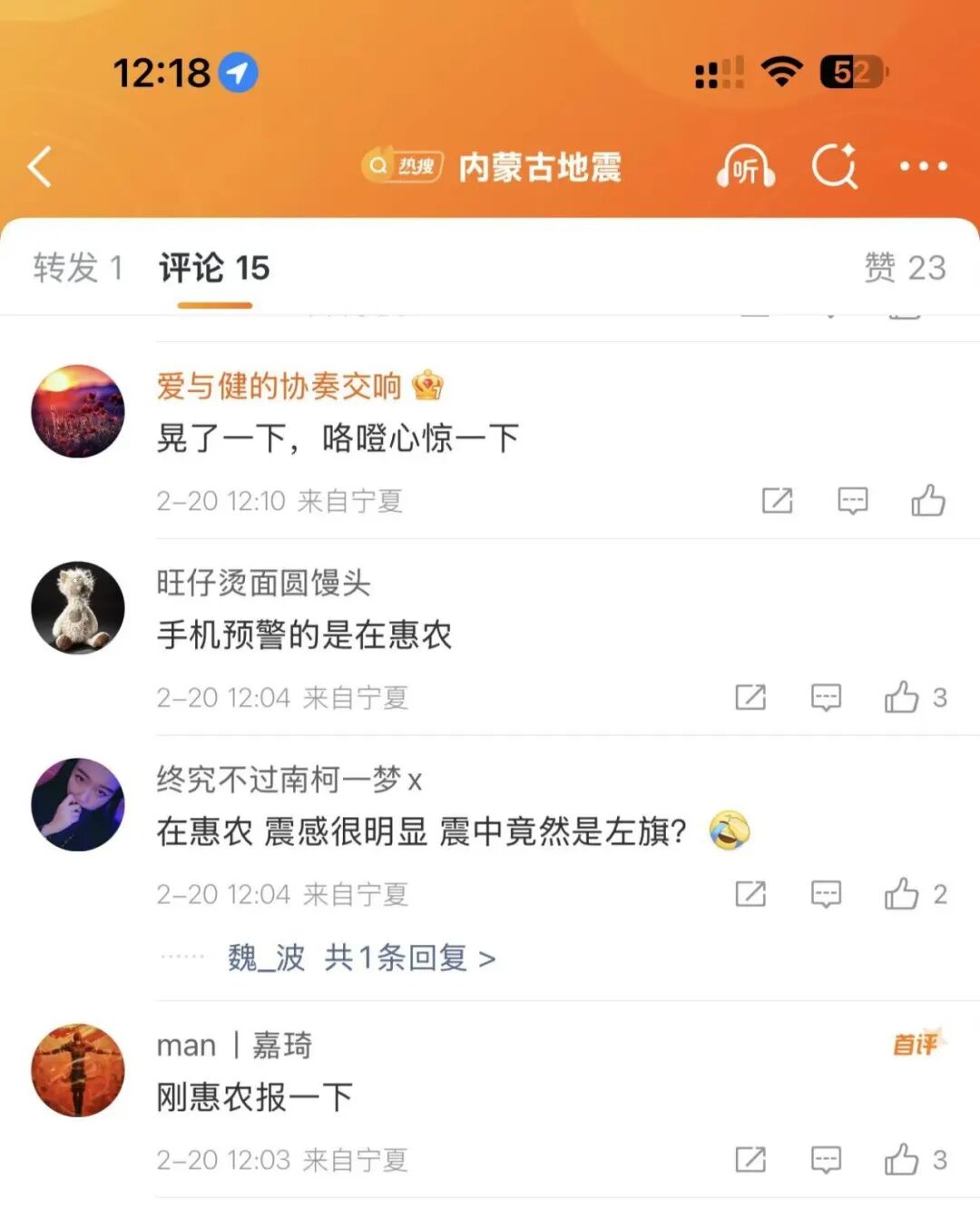Expand 共1条回复 replies from 魏_波
This screenshot has width=980, height=1209.
tap(409, 958)
